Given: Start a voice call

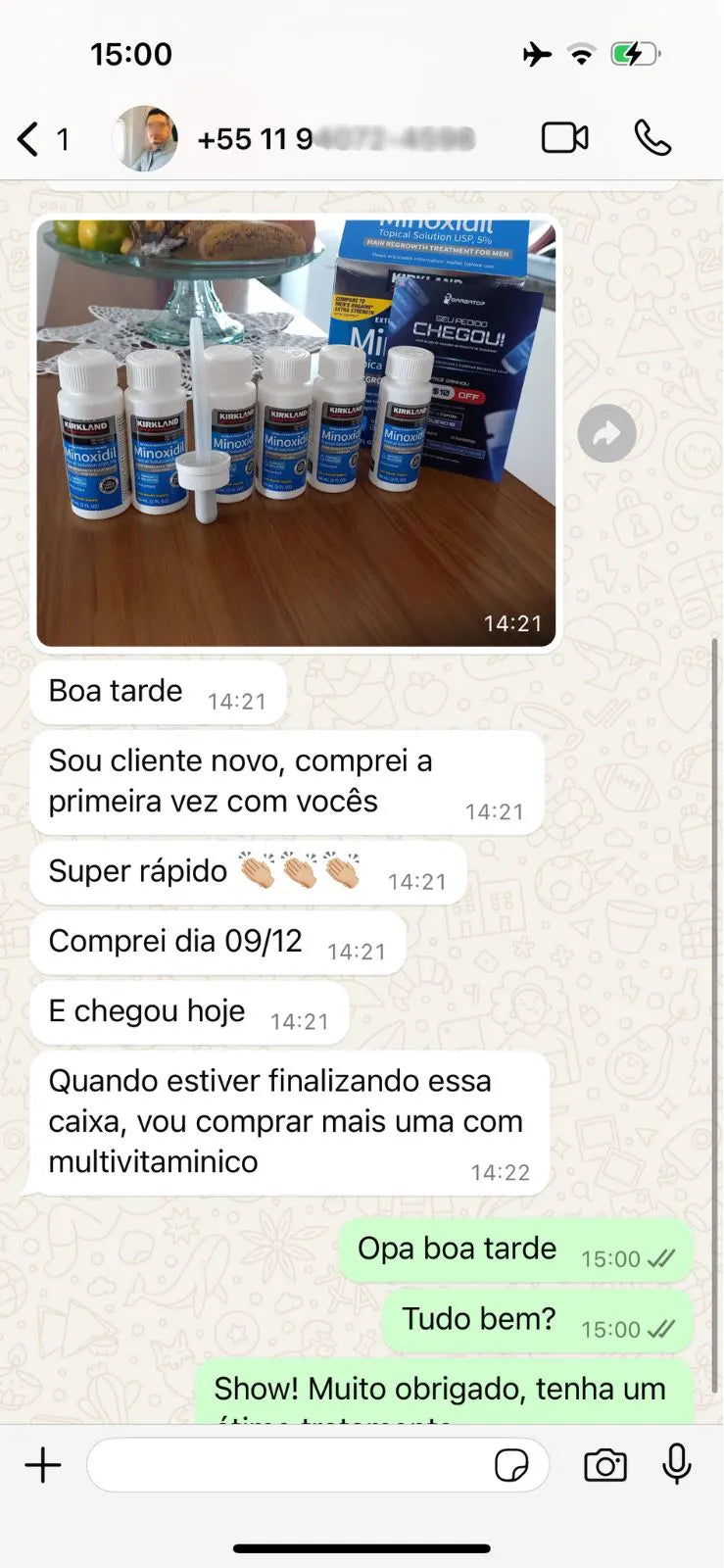Looking at the screenshot, I should click(652, 138).
